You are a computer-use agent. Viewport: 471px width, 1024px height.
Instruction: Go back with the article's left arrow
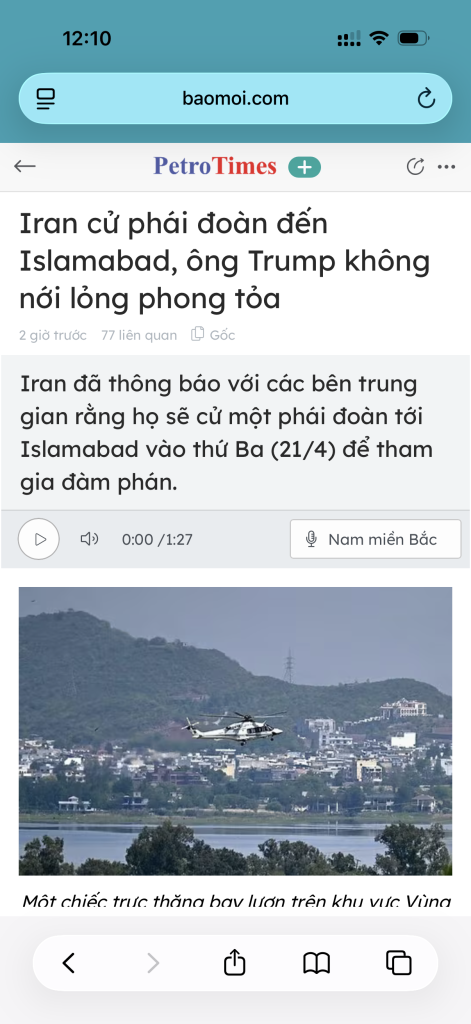click(25, 167)
